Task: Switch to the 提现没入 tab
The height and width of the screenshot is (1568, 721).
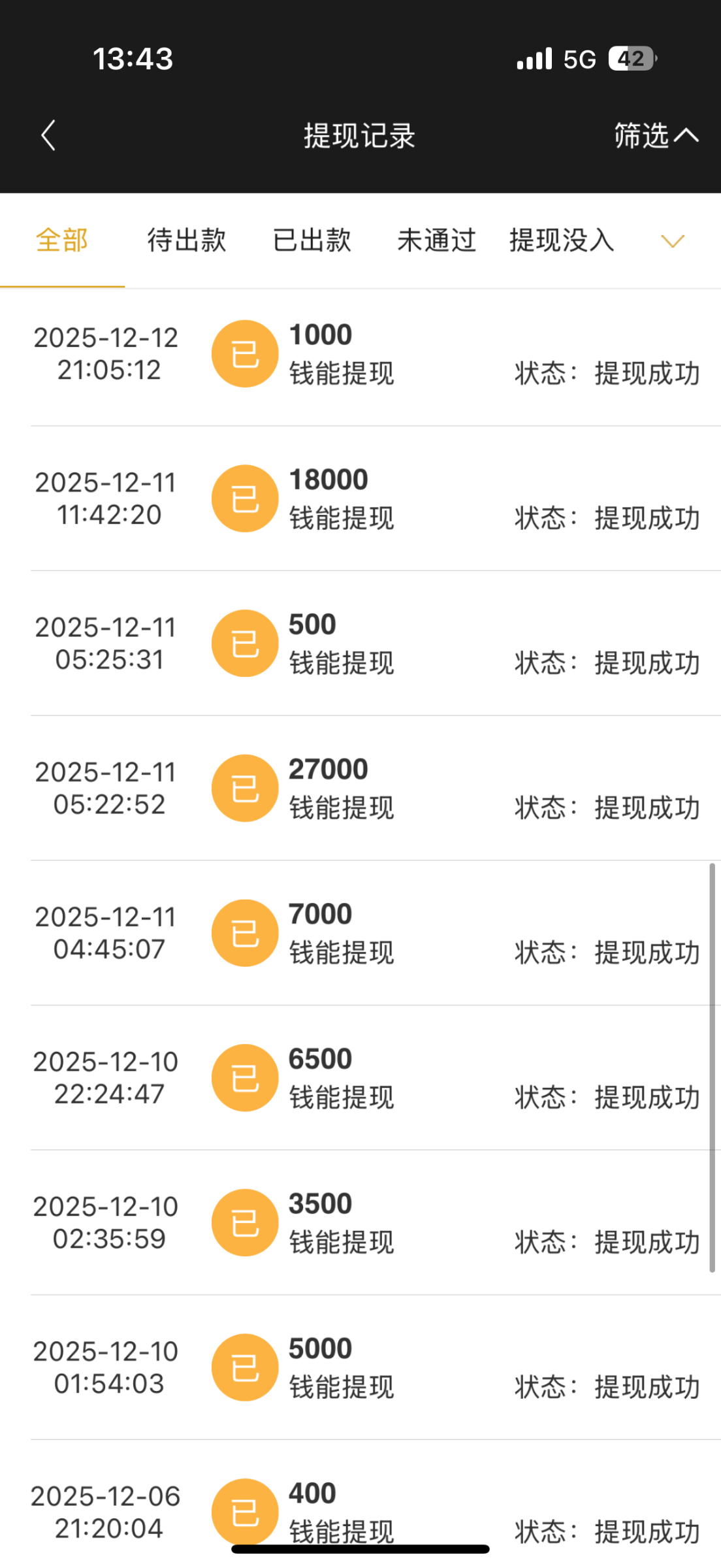Action: 562,240
